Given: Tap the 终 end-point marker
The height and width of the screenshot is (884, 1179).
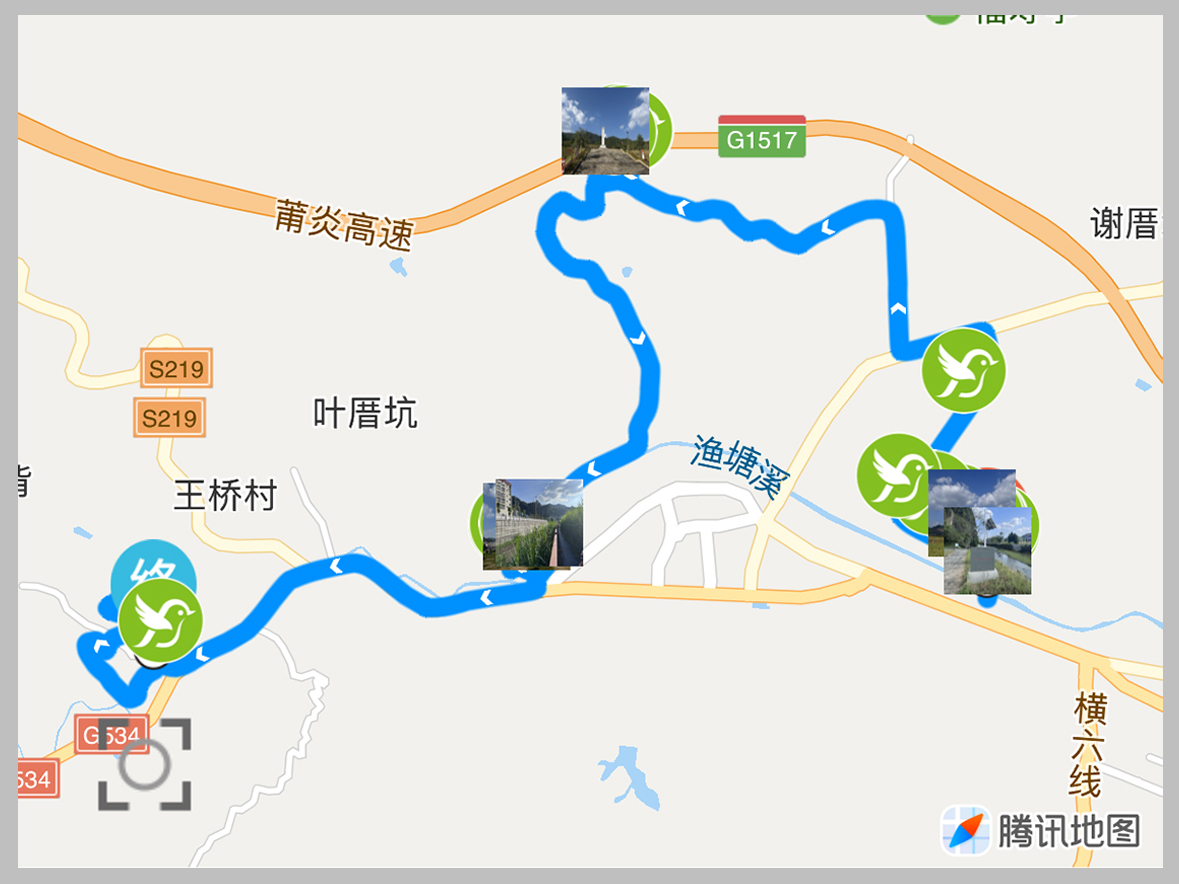Looking at the screenshot, I should [x=147, y=566].
